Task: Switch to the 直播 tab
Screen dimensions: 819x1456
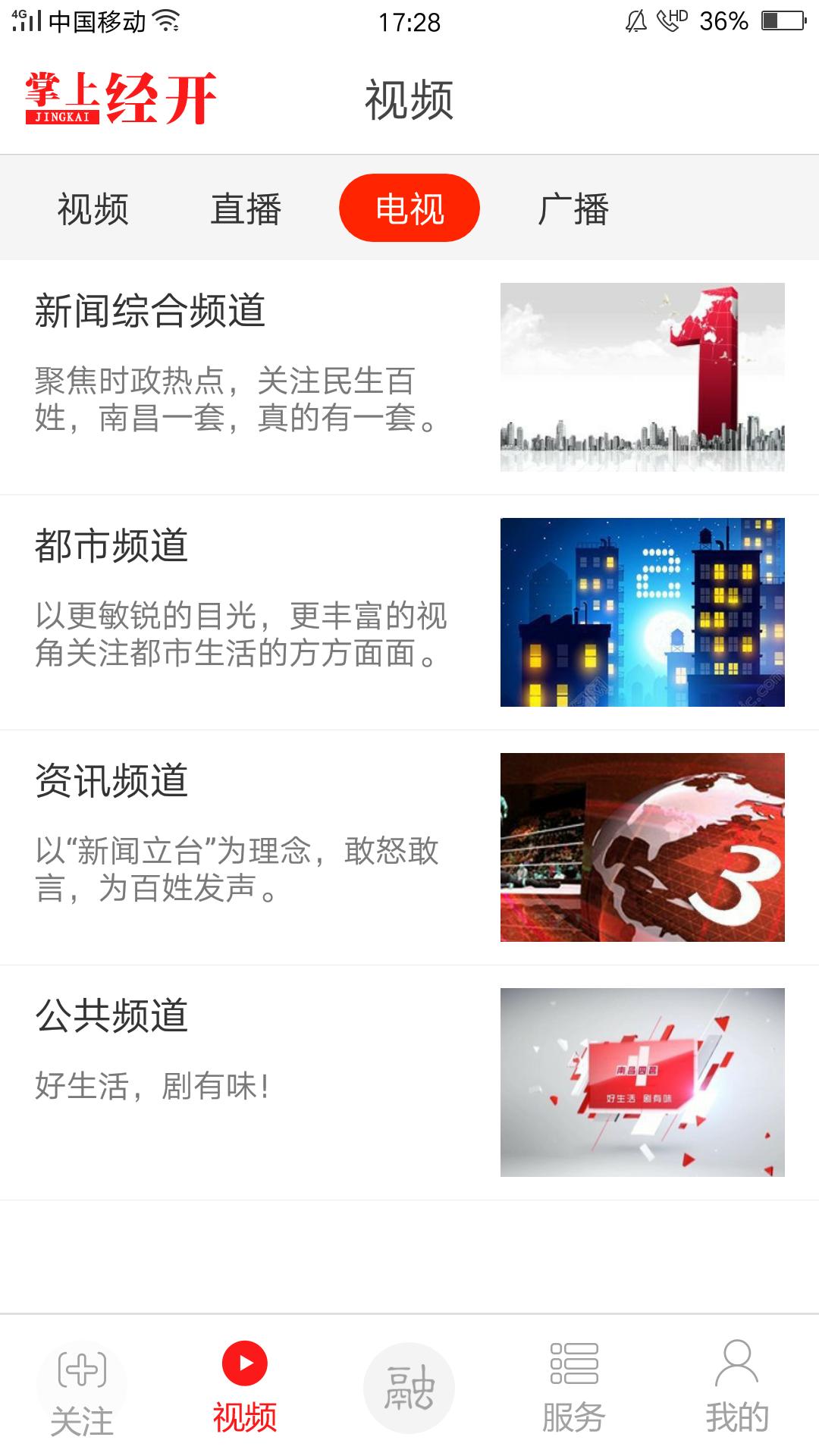Action: click(246, 206)
